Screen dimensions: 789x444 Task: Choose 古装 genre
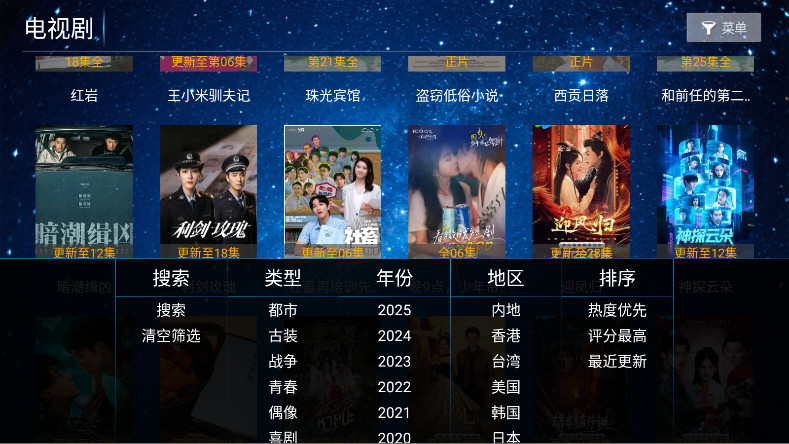tap(283, 336)
